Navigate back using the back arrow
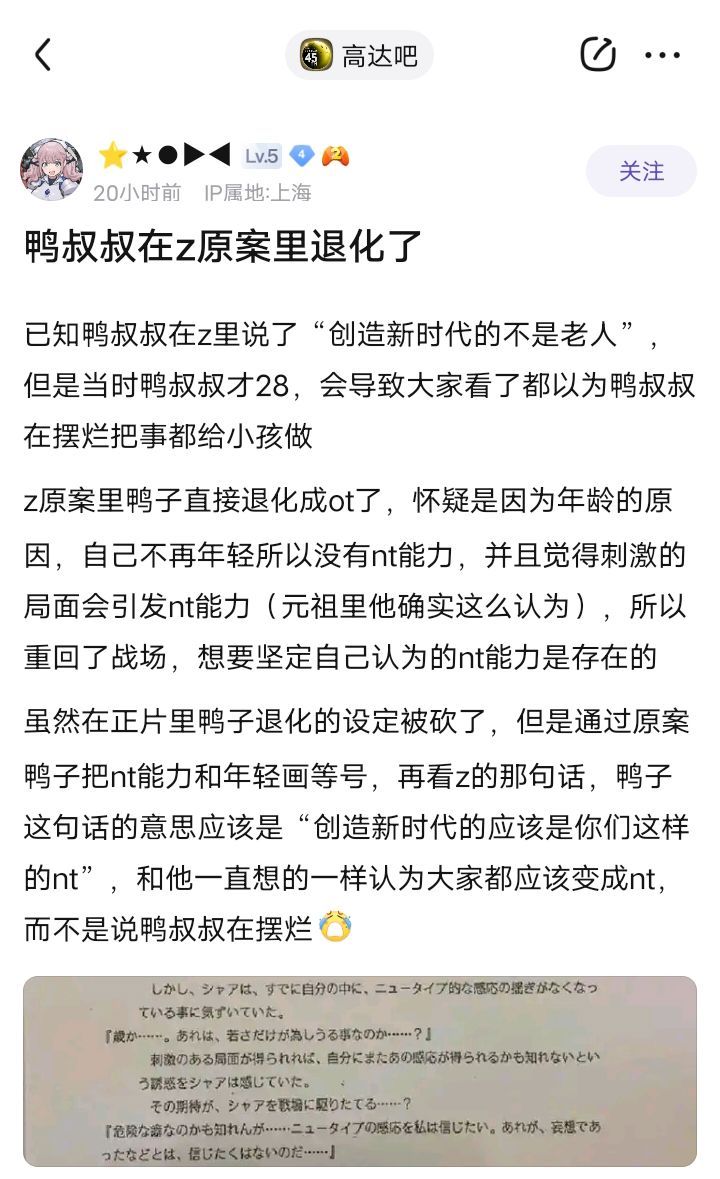The width and height of the screenshot is (720, 1179). 40,57
